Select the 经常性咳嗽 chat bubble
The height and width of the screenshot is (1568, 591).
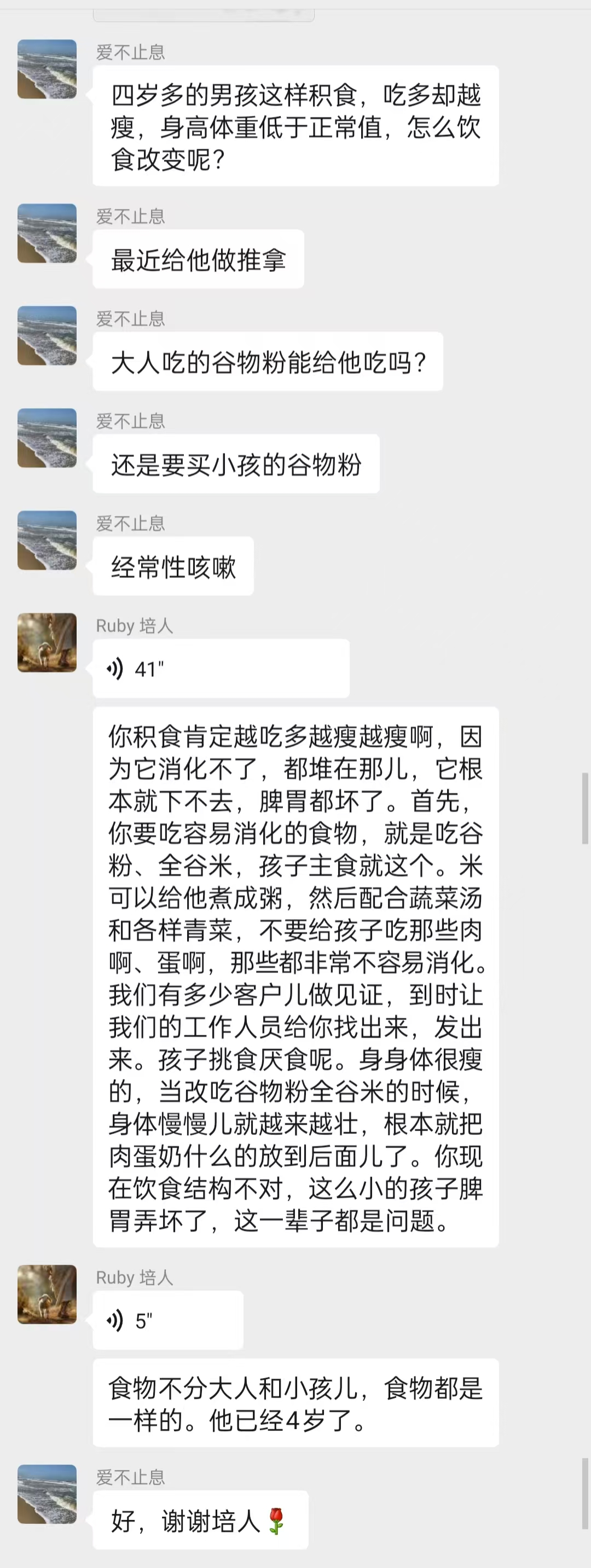[173, 566]
